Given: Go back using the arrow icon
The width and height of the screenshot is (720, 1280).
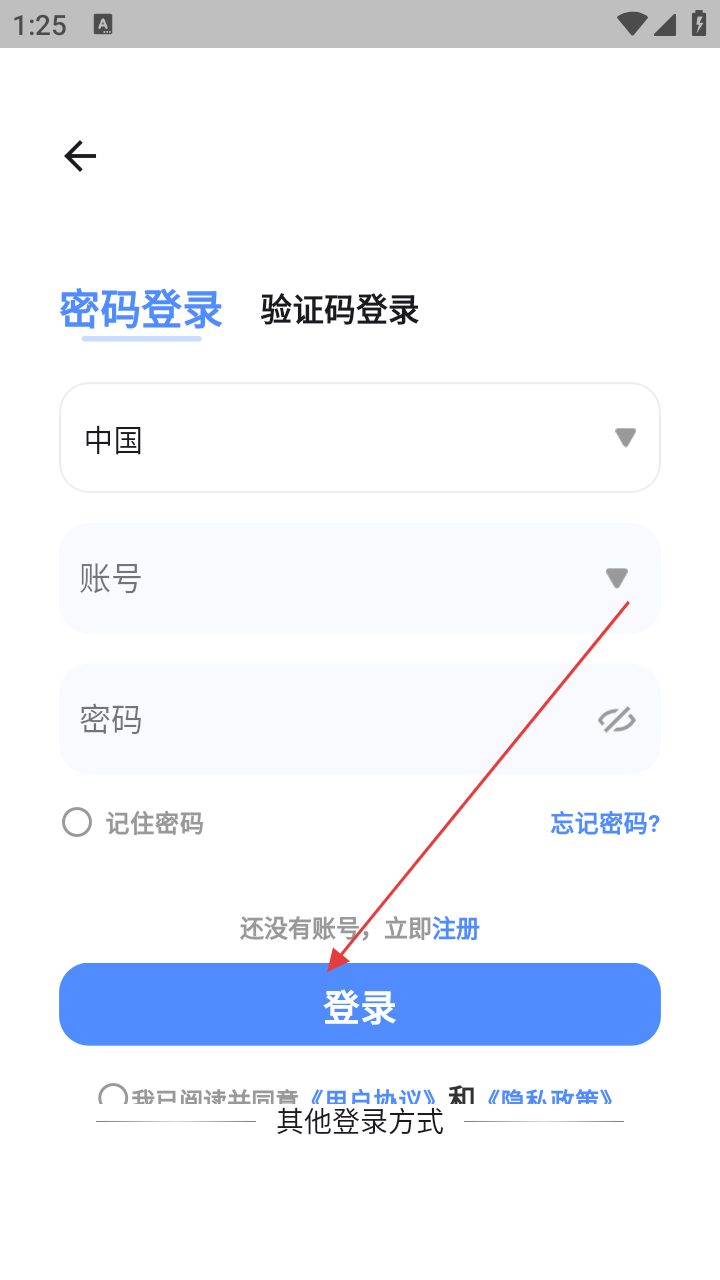Looking at the screenshot, I should (80, 156).
